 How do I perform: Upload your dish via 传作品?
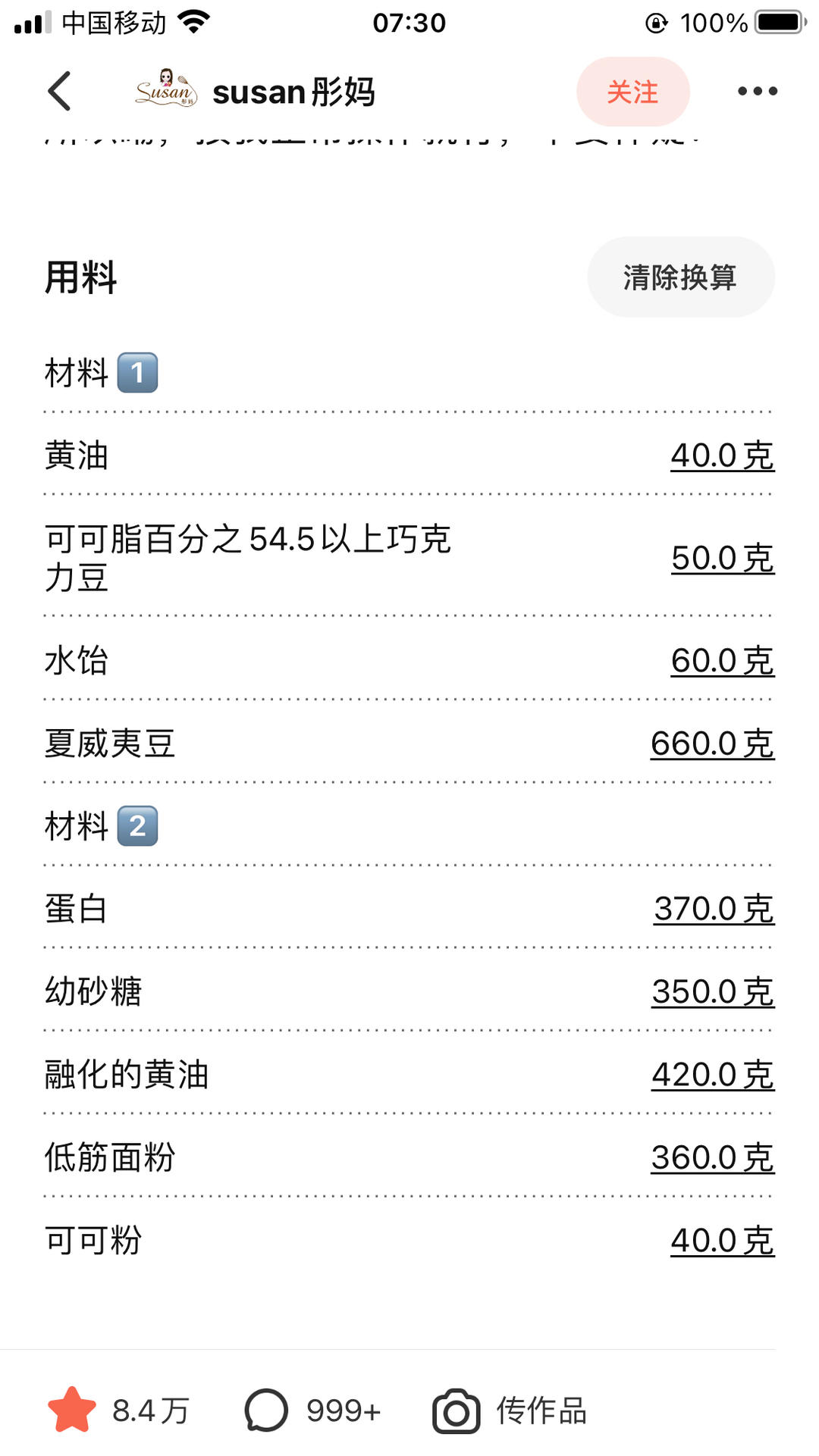click(510, 1411)
